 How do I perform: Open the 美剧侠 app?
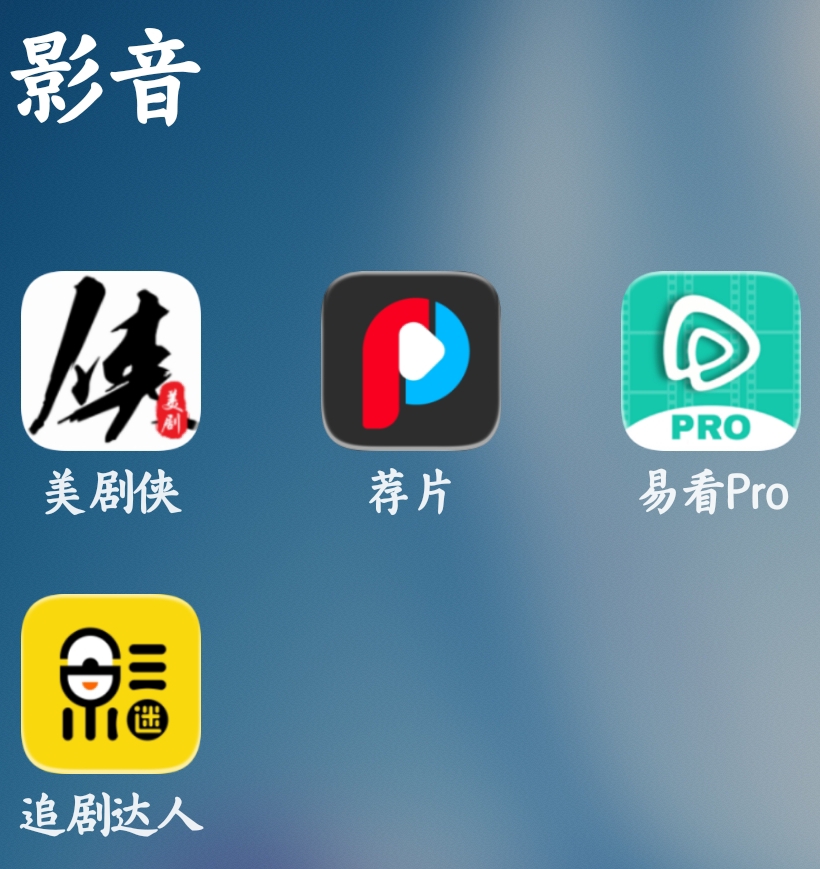click(x=111, y=361)
